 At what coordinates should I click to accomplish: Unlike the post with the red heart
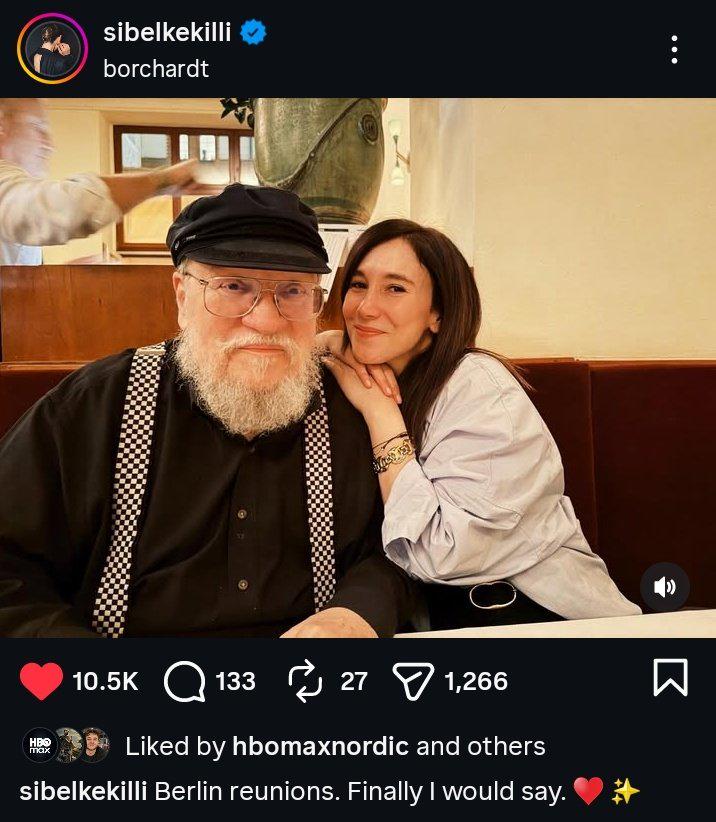click(x=41, y=681)
